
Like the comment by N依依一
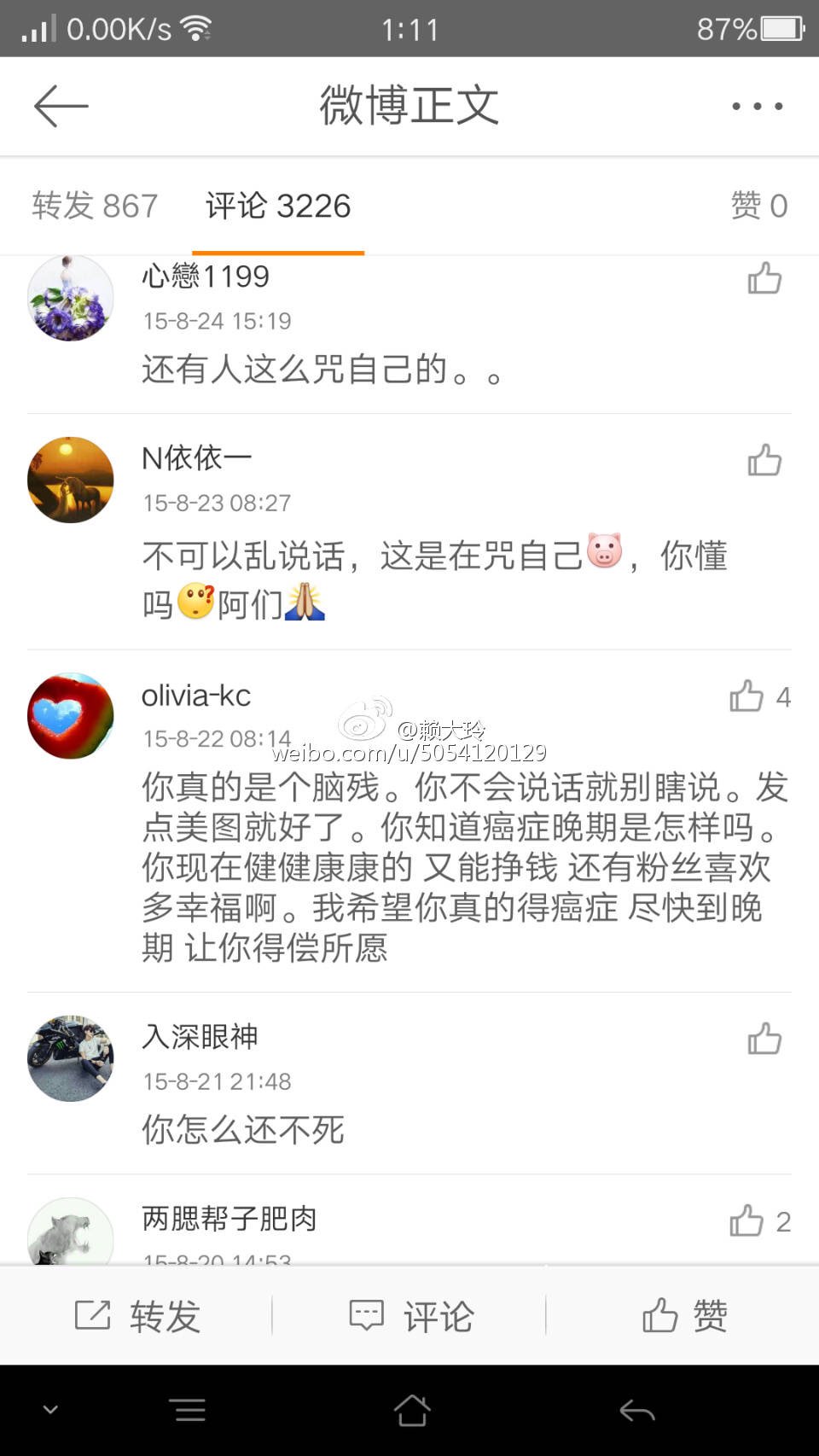tap(764, 460)
